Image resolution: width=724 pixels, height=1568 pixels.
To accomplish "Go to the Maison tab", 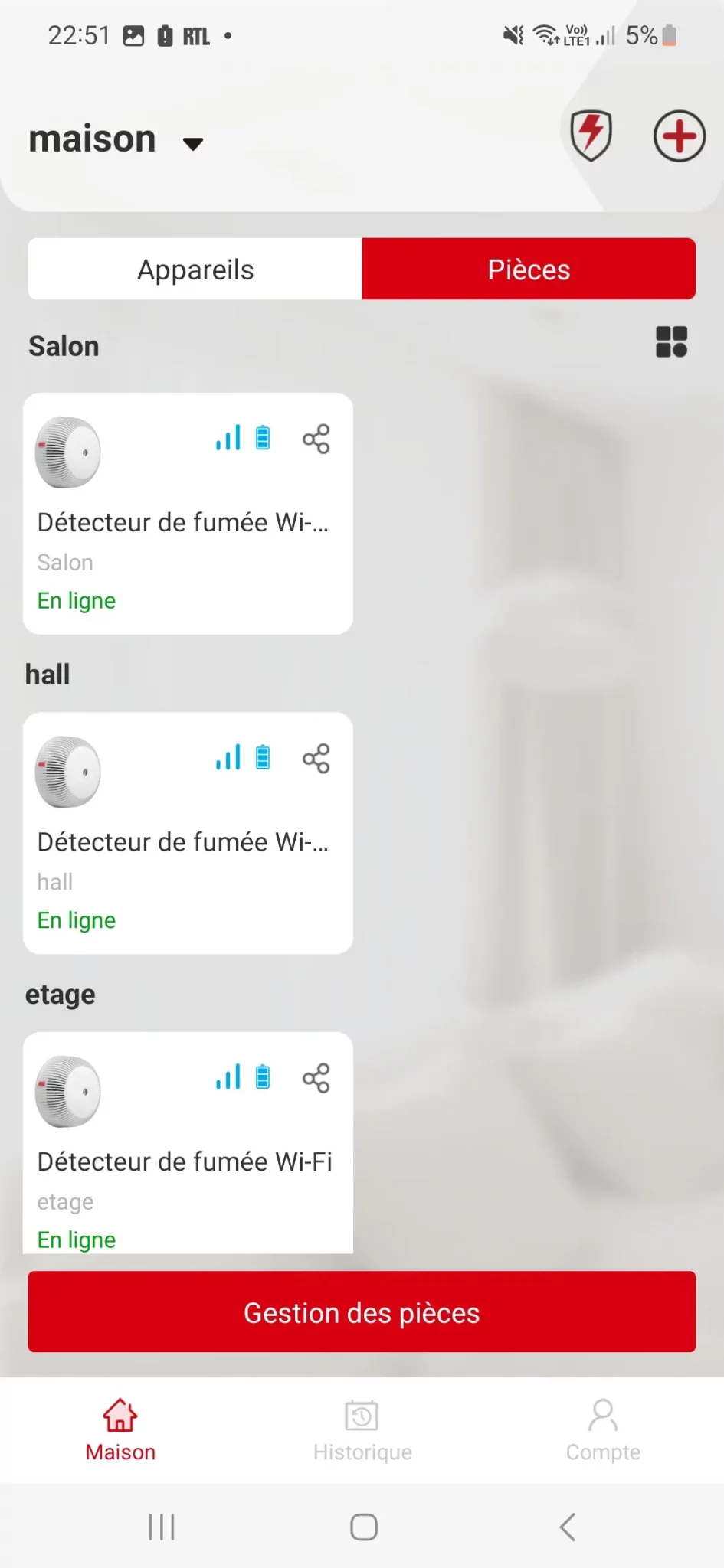I will pyautogui.click(x=120, y=1429).
